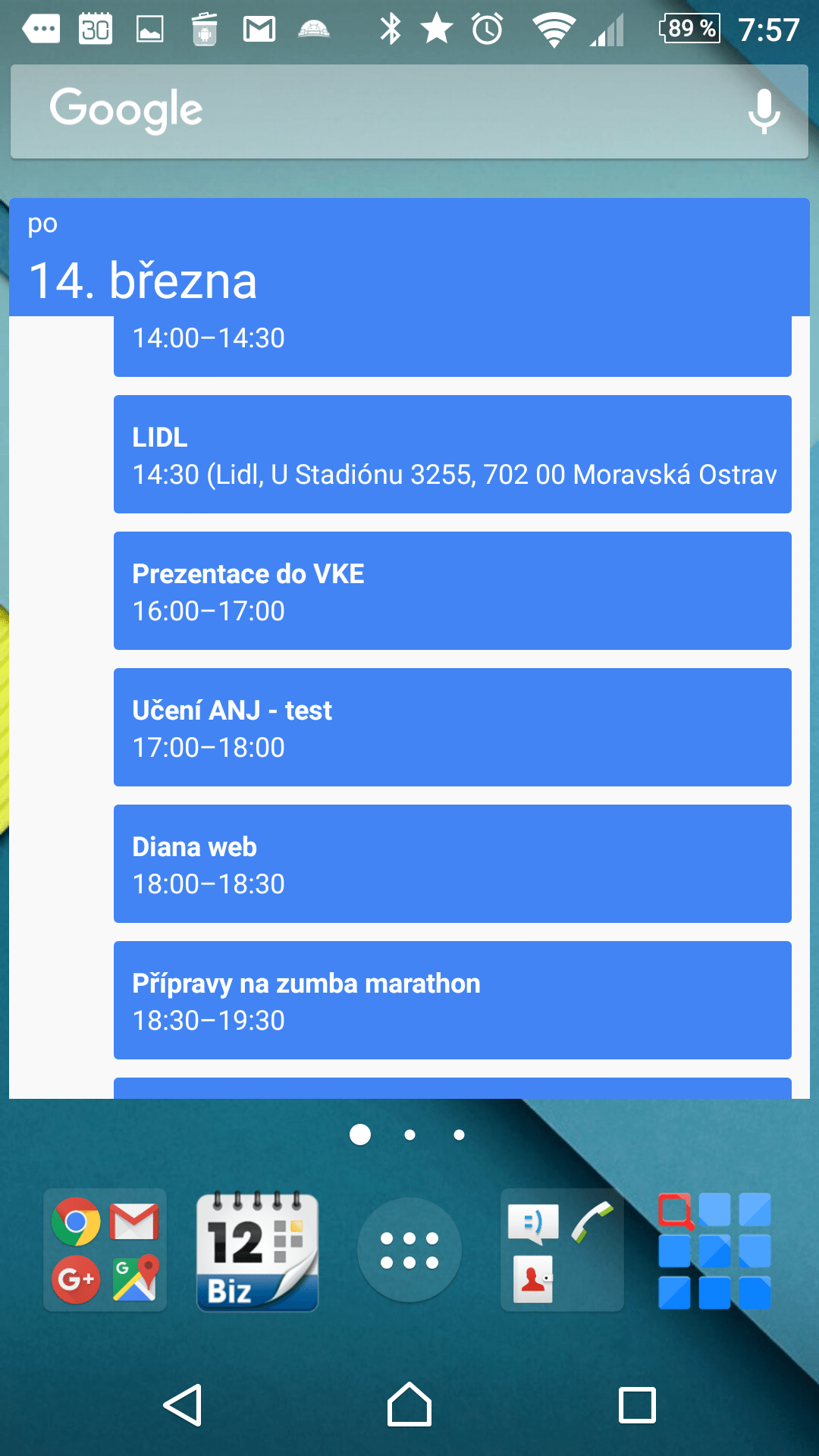This screenshot has width=819, height=1456.
Task: Launch the Business Calendar Biz app
Action: coord(257,1251)
